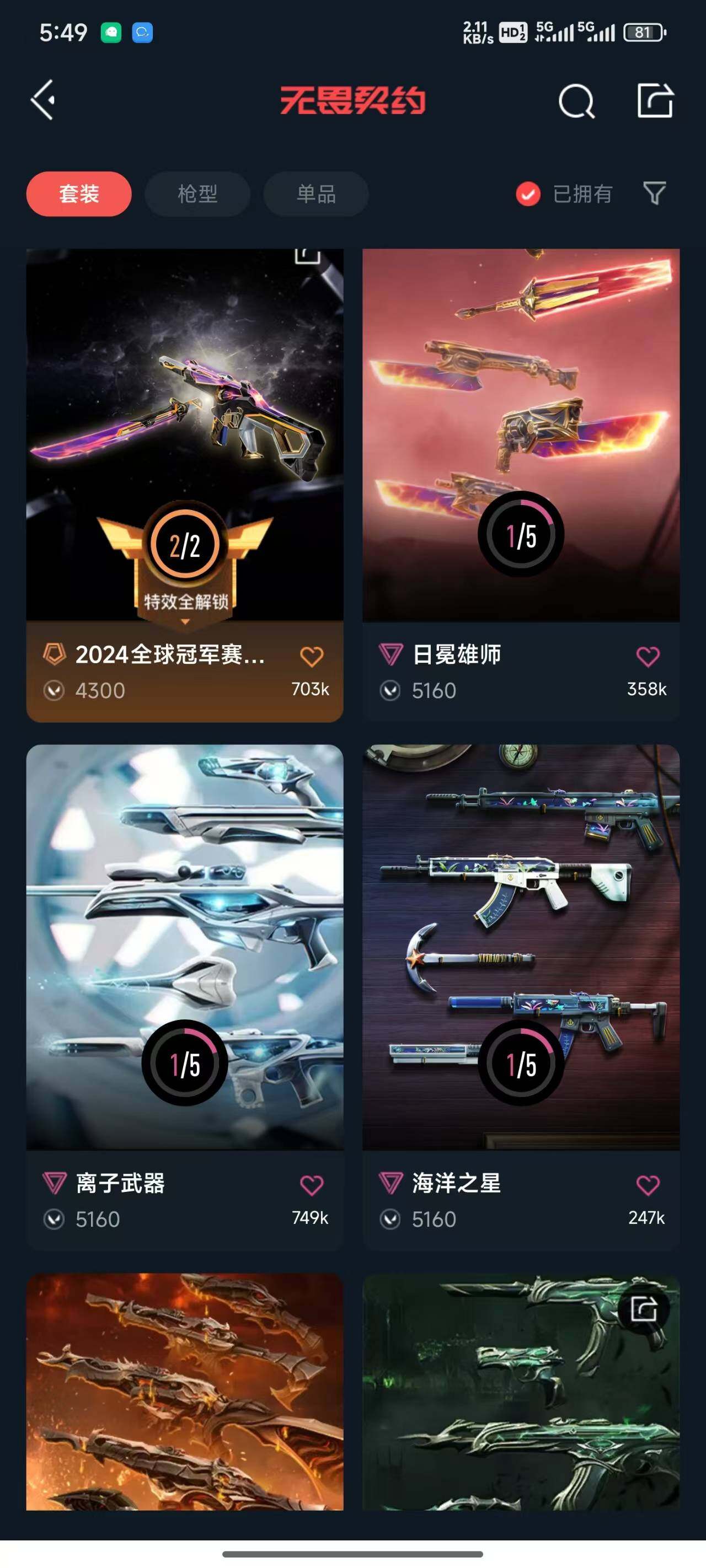Switch to the 枪型 tab
The width and height of the screenshot is (706, 1568).
[x=197, y=194]
